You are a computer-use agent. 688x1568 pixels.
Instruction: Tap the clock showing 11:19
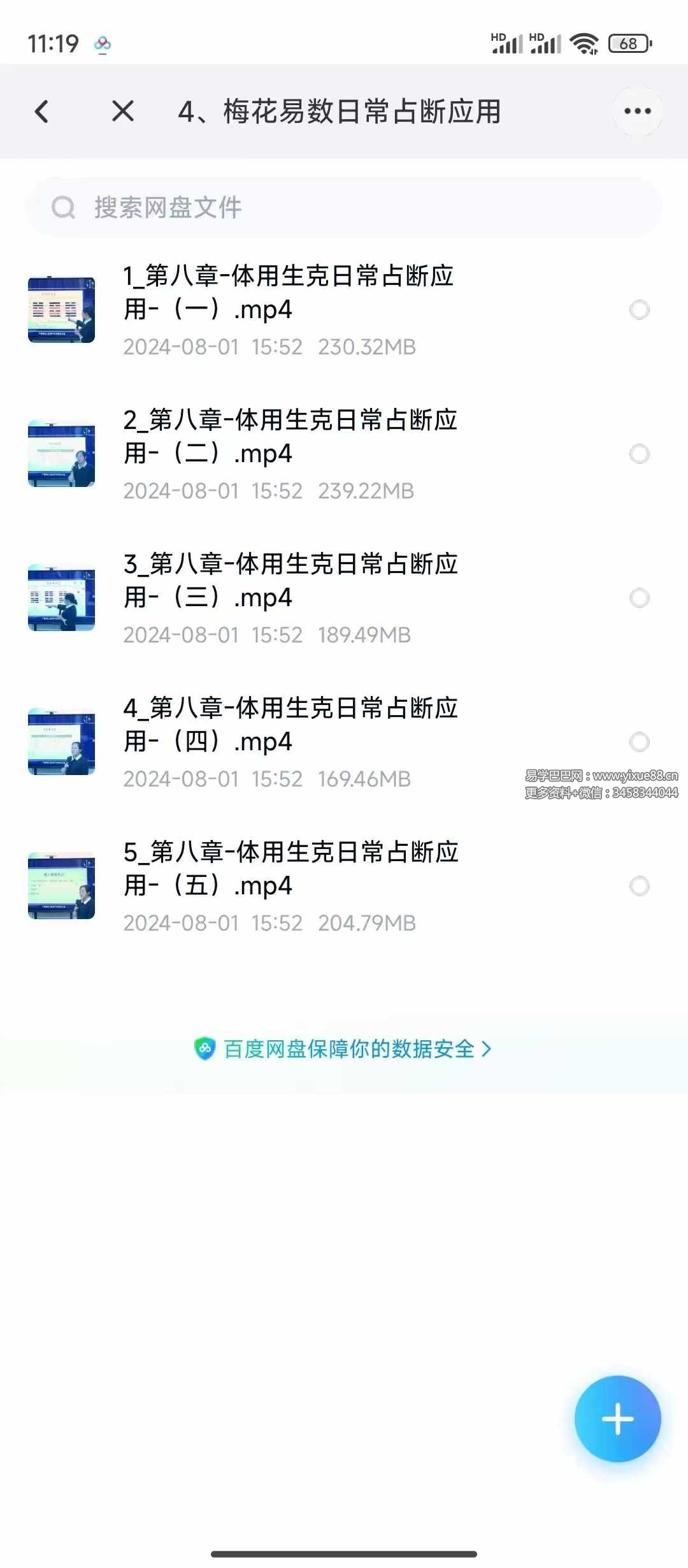[54, 43]
